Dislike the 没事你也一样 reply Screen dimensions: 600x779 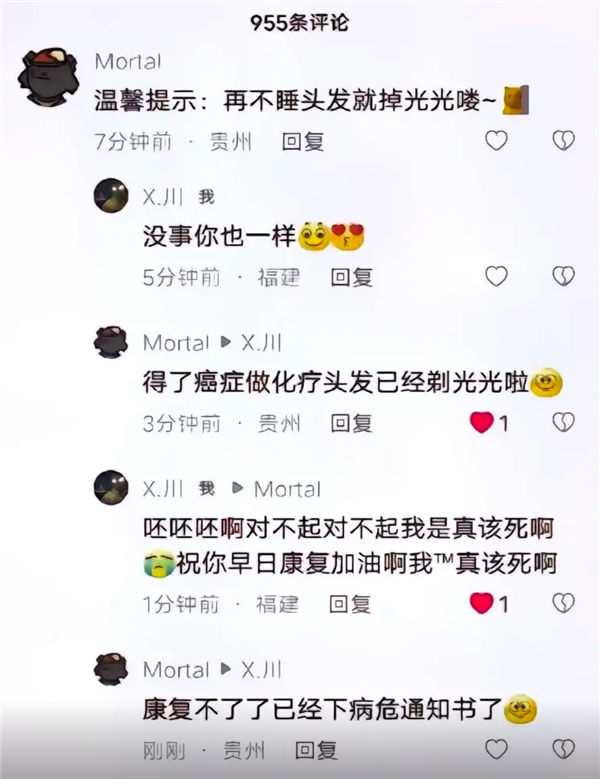pyautogui.click(x=564, y=276)
